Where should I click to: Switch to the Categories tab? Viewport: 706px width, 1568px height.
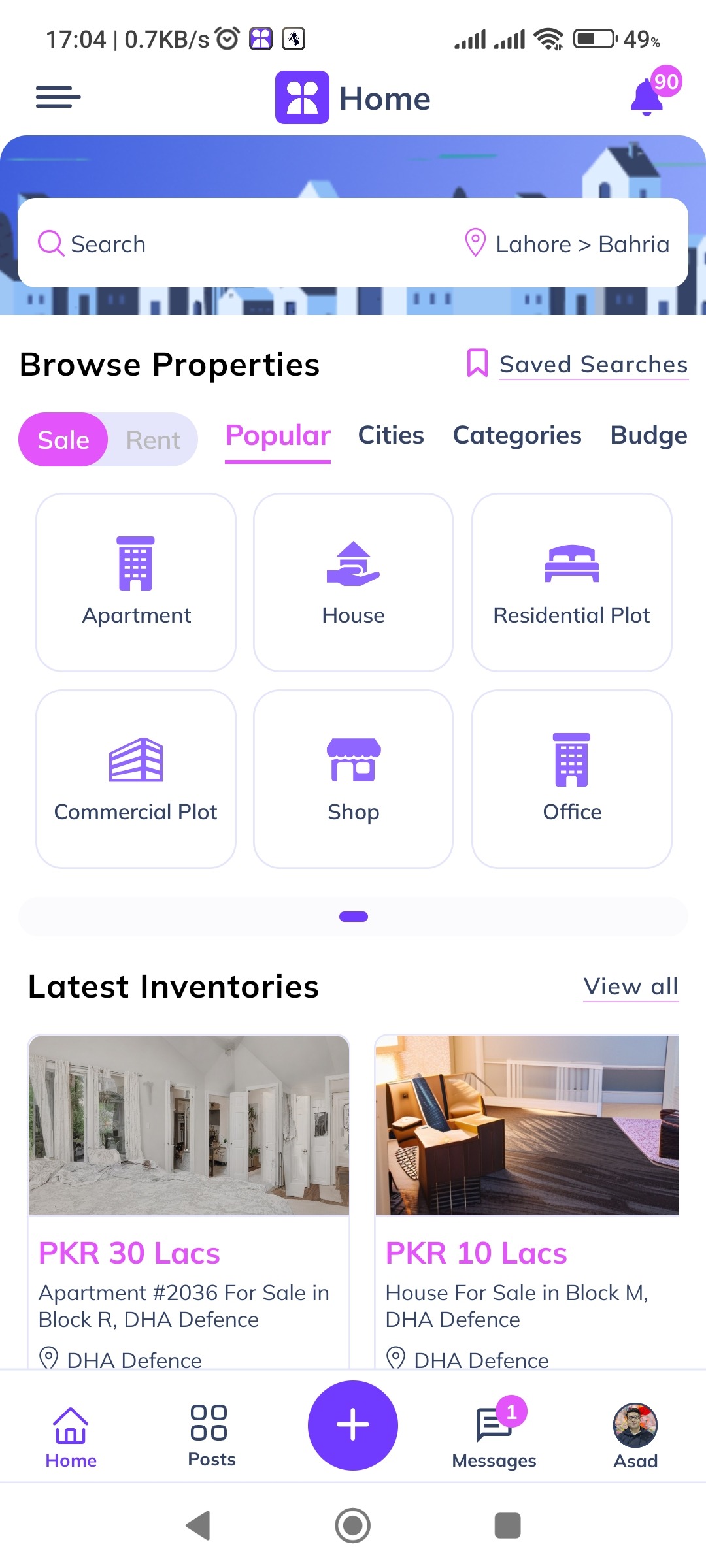(517, 435)
